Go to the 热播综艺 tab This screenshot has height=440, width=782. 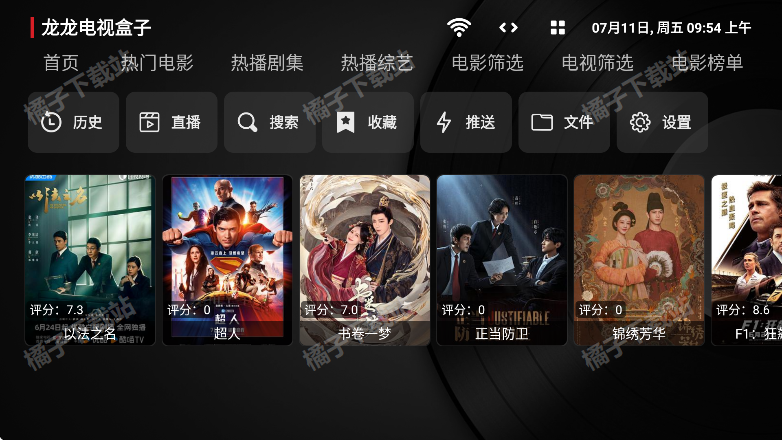click(x=377, y=63)
